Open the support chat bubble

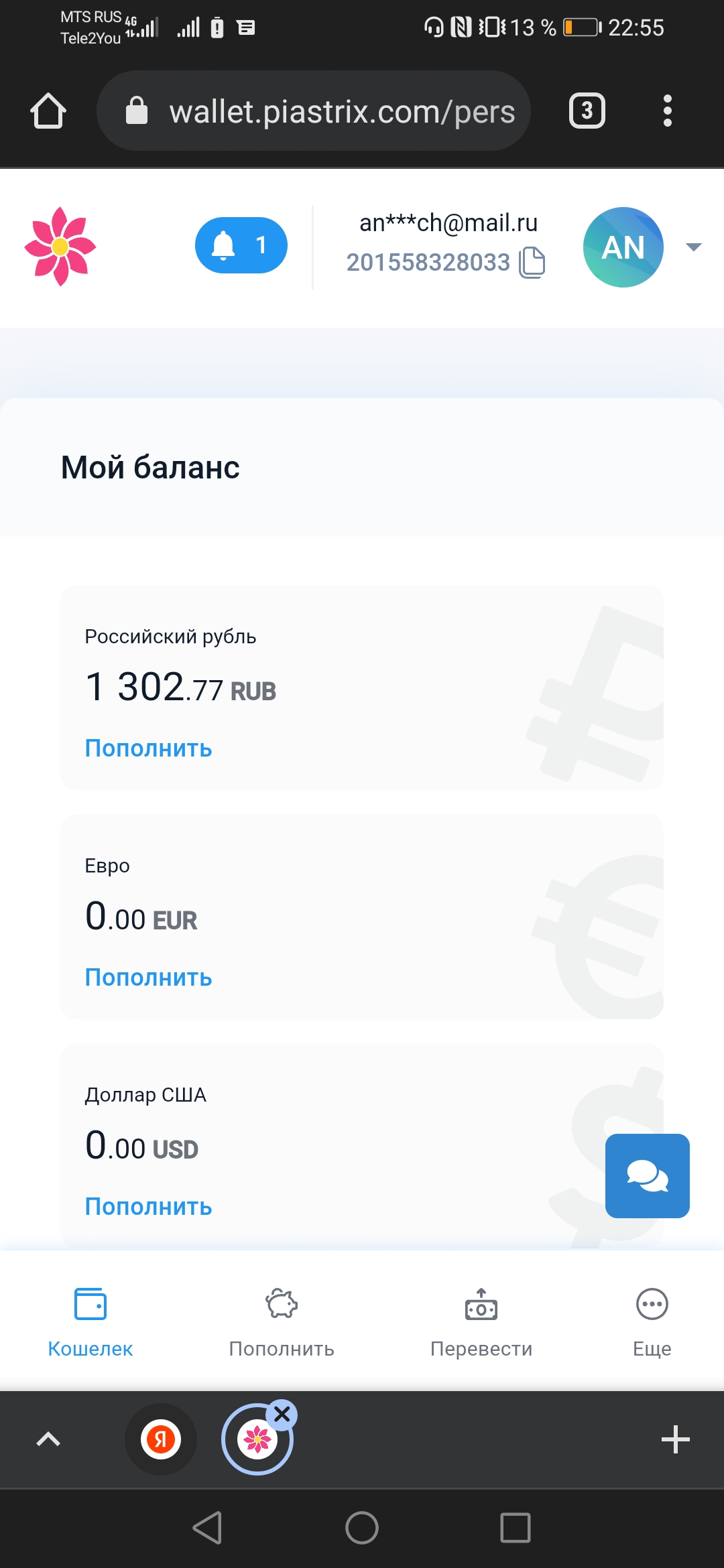click(647, 1175)
